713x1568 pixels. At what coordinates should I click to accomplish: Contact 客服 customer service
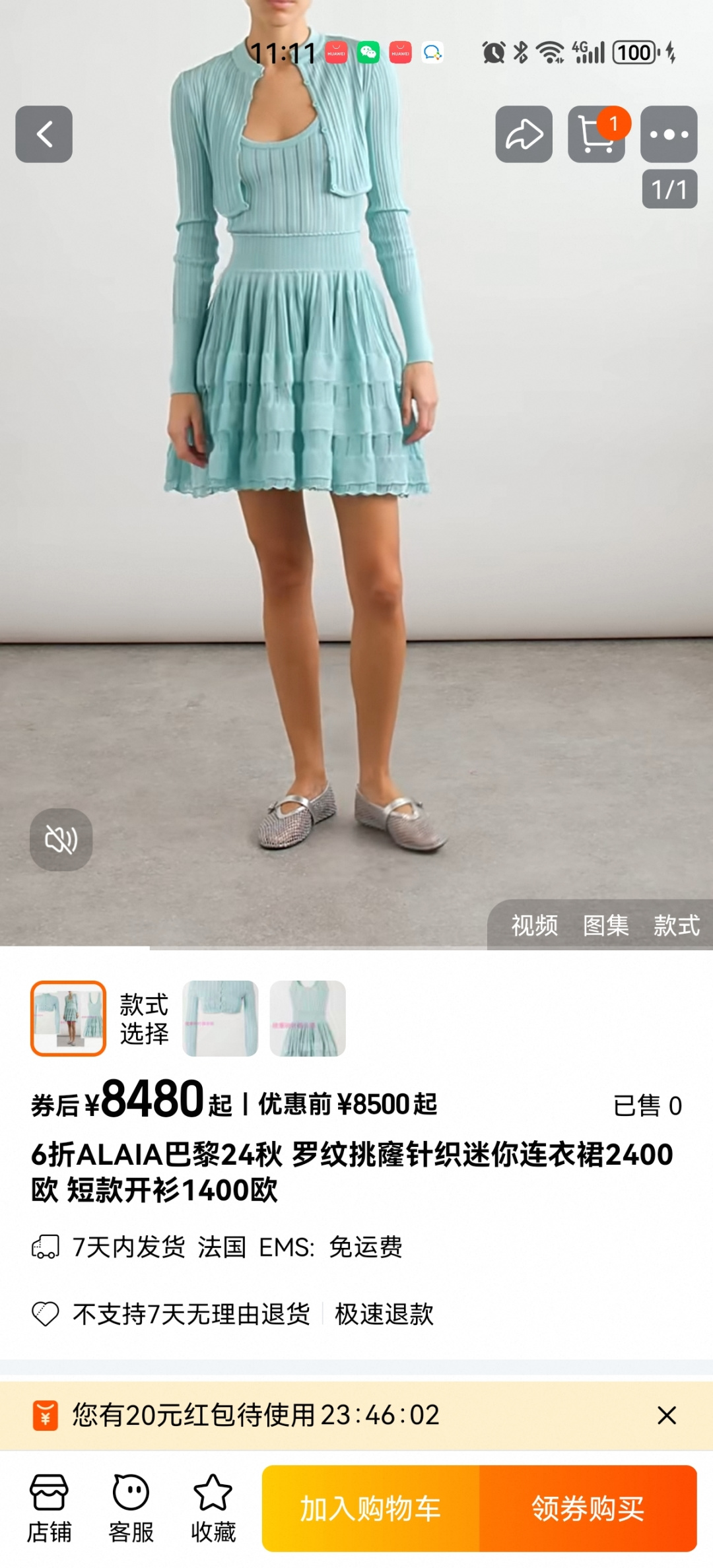(x=131, y=1509)
